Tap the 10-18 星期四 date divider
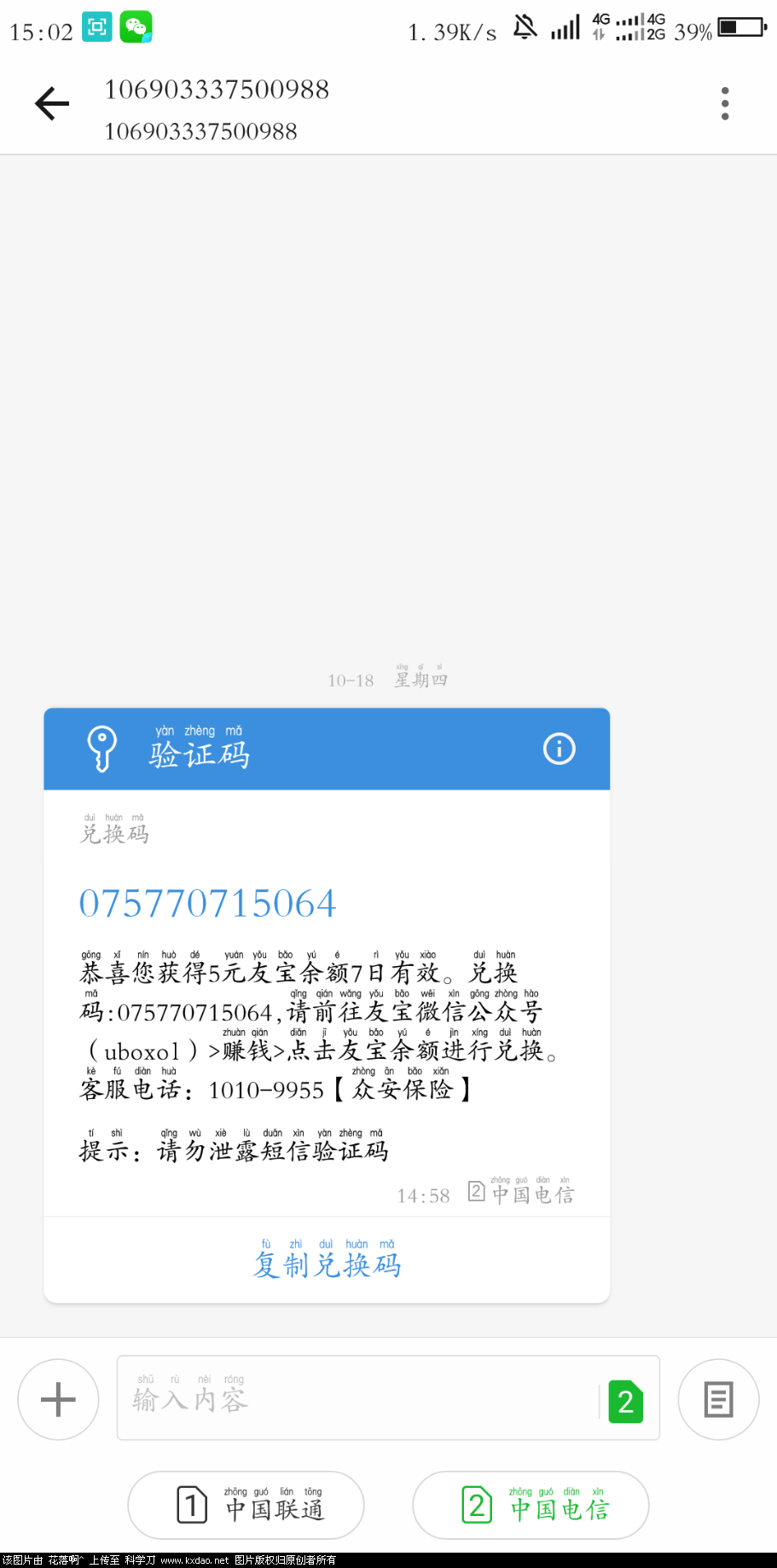 388,680
